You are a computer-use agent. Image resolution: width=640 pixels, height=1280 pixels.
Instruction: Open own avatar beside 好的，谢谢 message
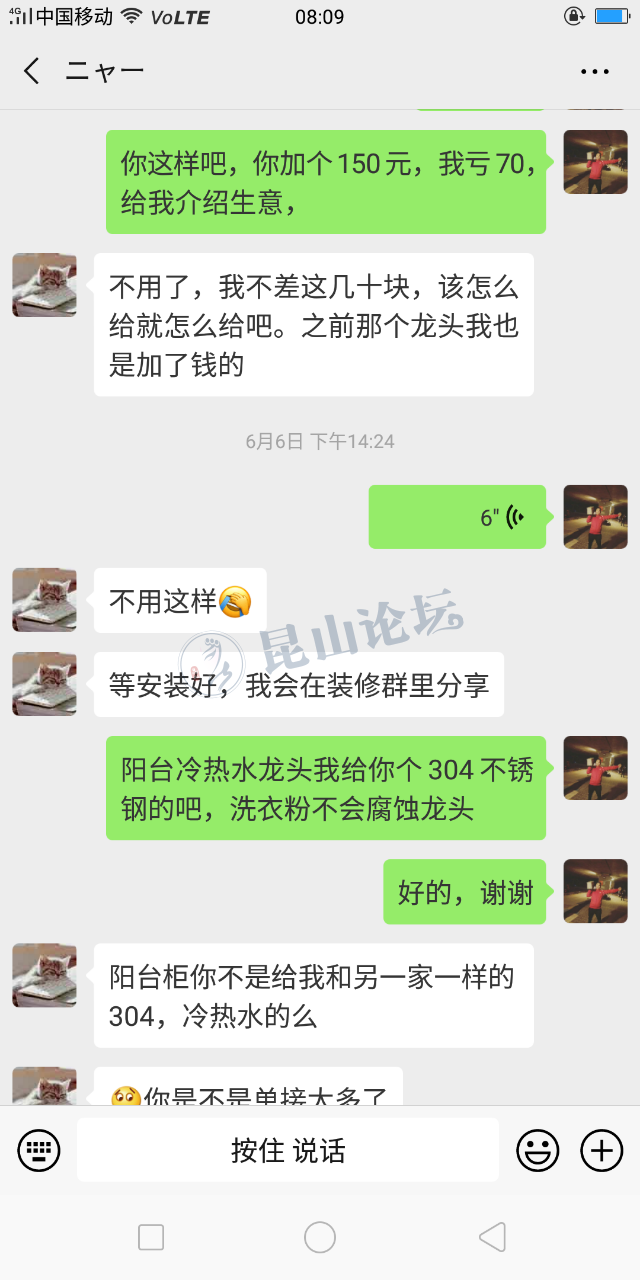click(595, 891)
